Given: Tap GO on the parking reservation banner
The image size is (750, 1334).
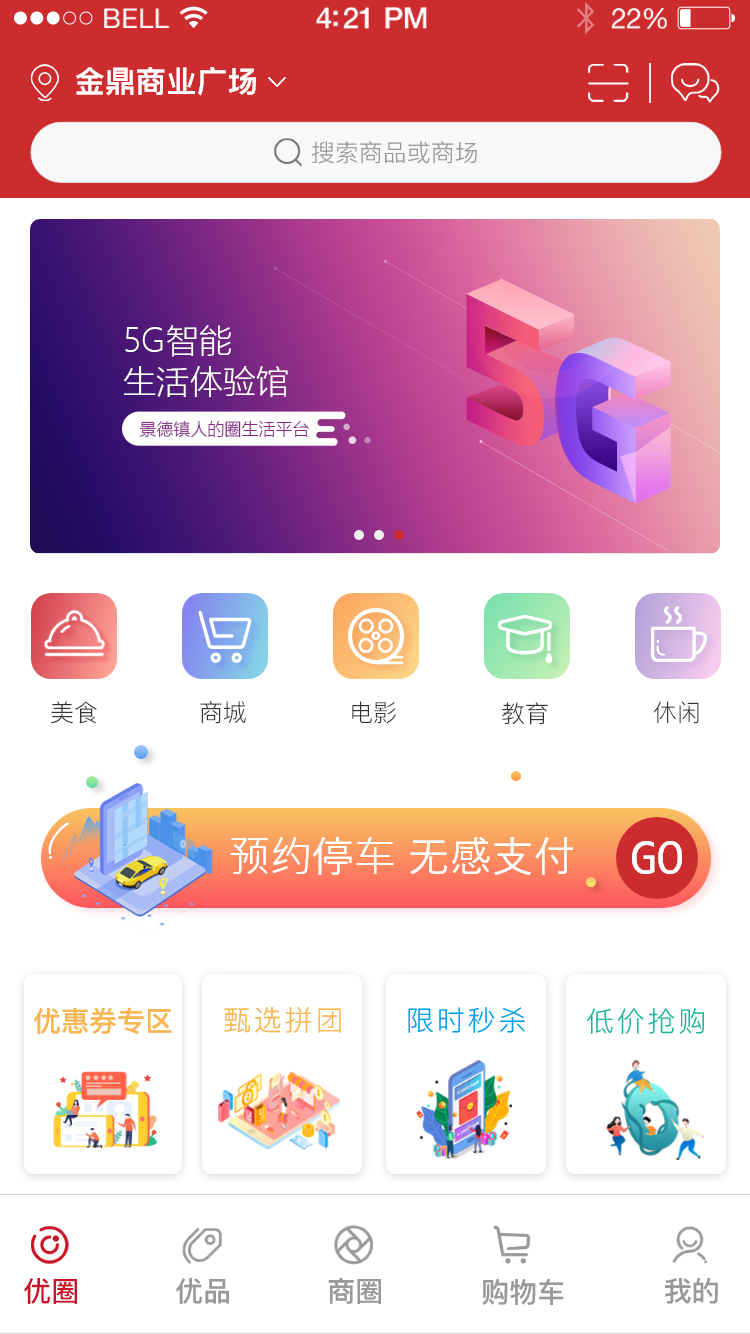Looking at the screenshot, I should tap(657, 858).
